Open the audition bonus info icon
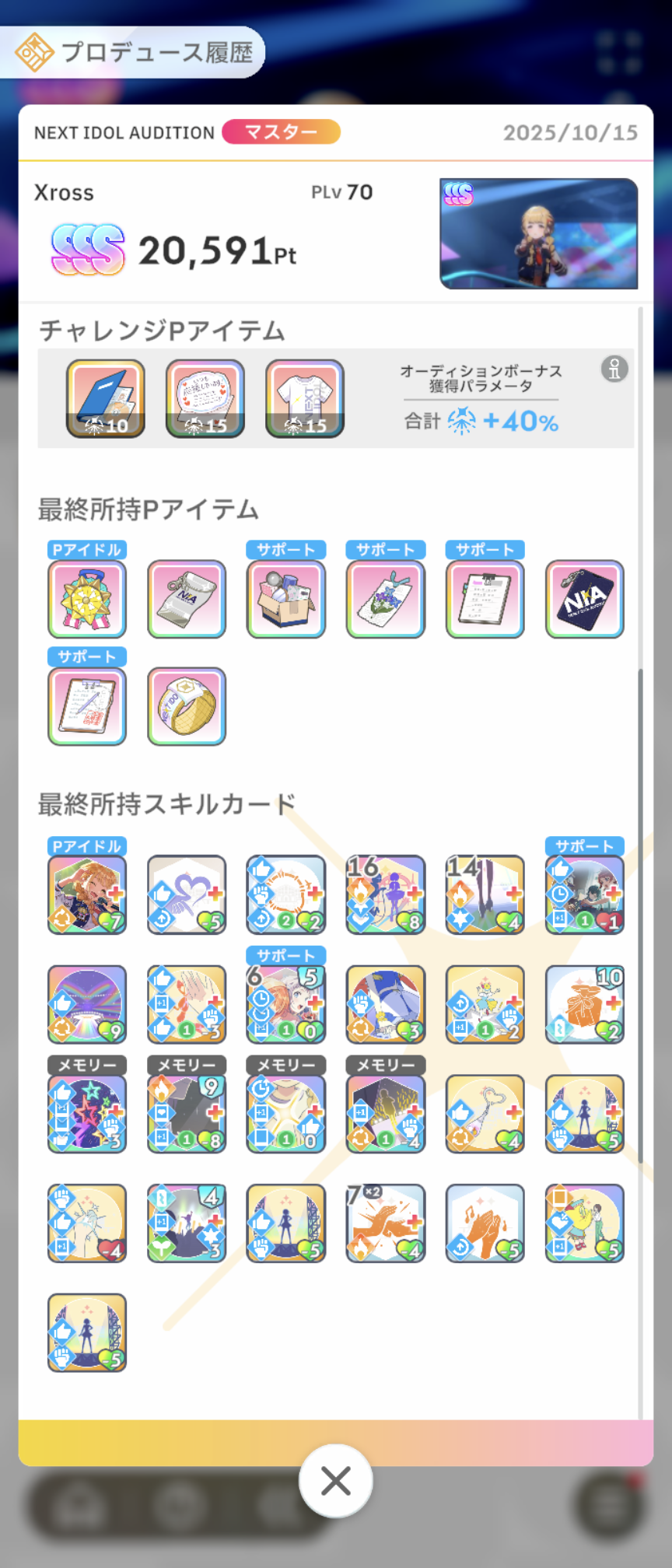The image size is (672, 1568). (614, 369)
